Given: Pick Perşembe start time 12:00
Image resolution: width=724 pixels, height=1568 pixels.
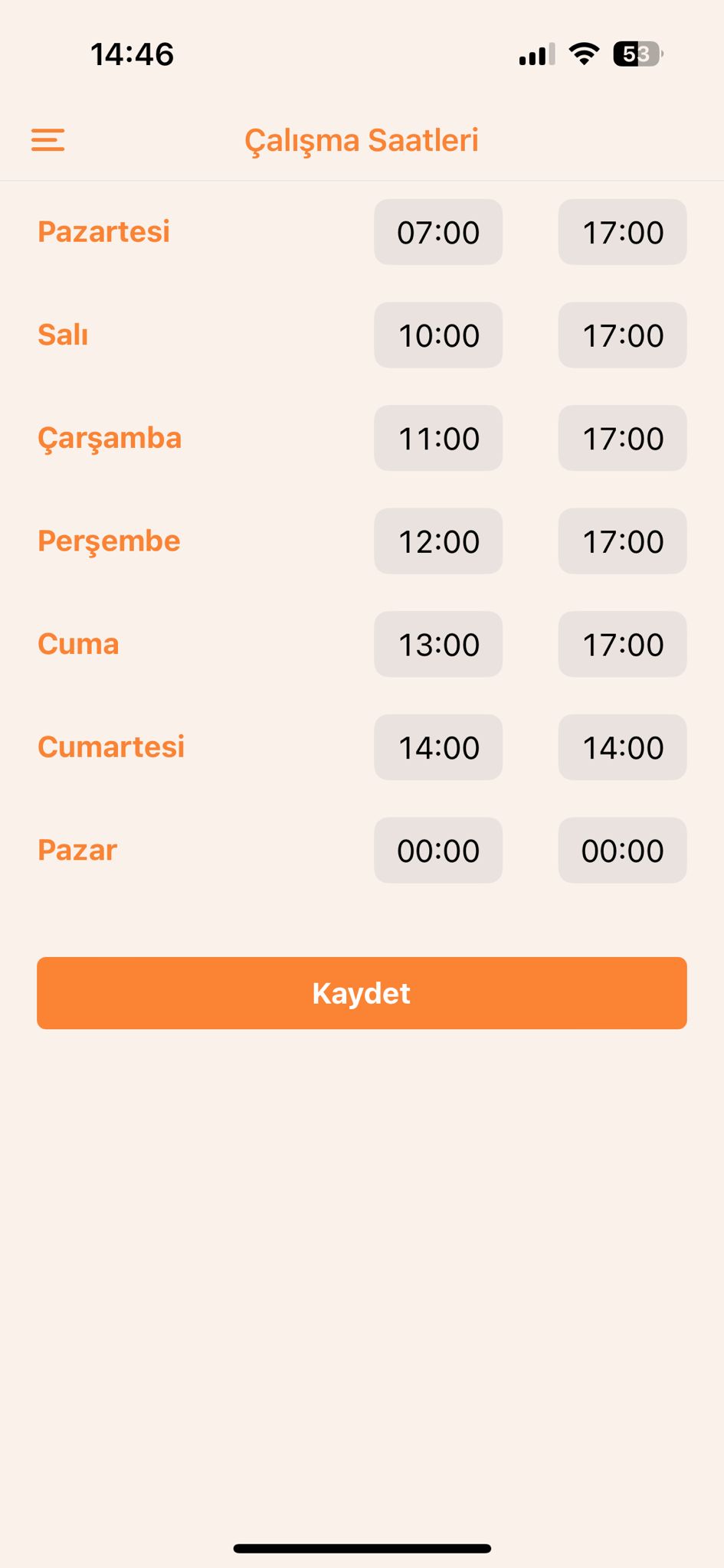Looking at the screenshot, I should point(438,541).
